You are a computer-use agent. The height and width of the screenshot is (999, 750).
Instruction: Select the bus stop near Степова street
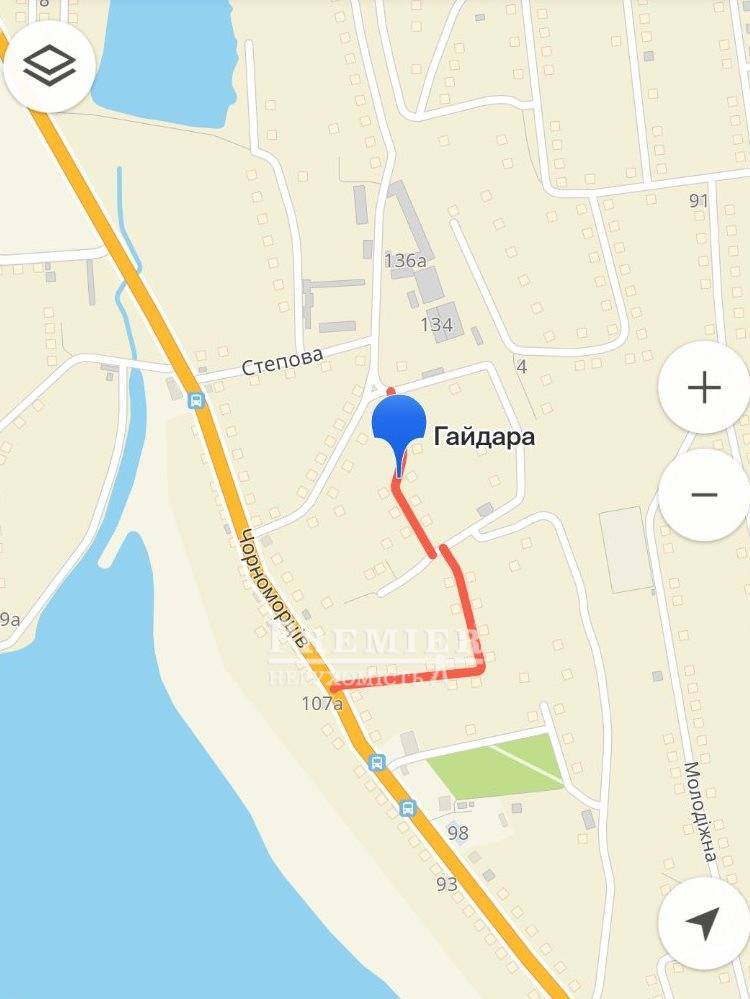[196, 401]
